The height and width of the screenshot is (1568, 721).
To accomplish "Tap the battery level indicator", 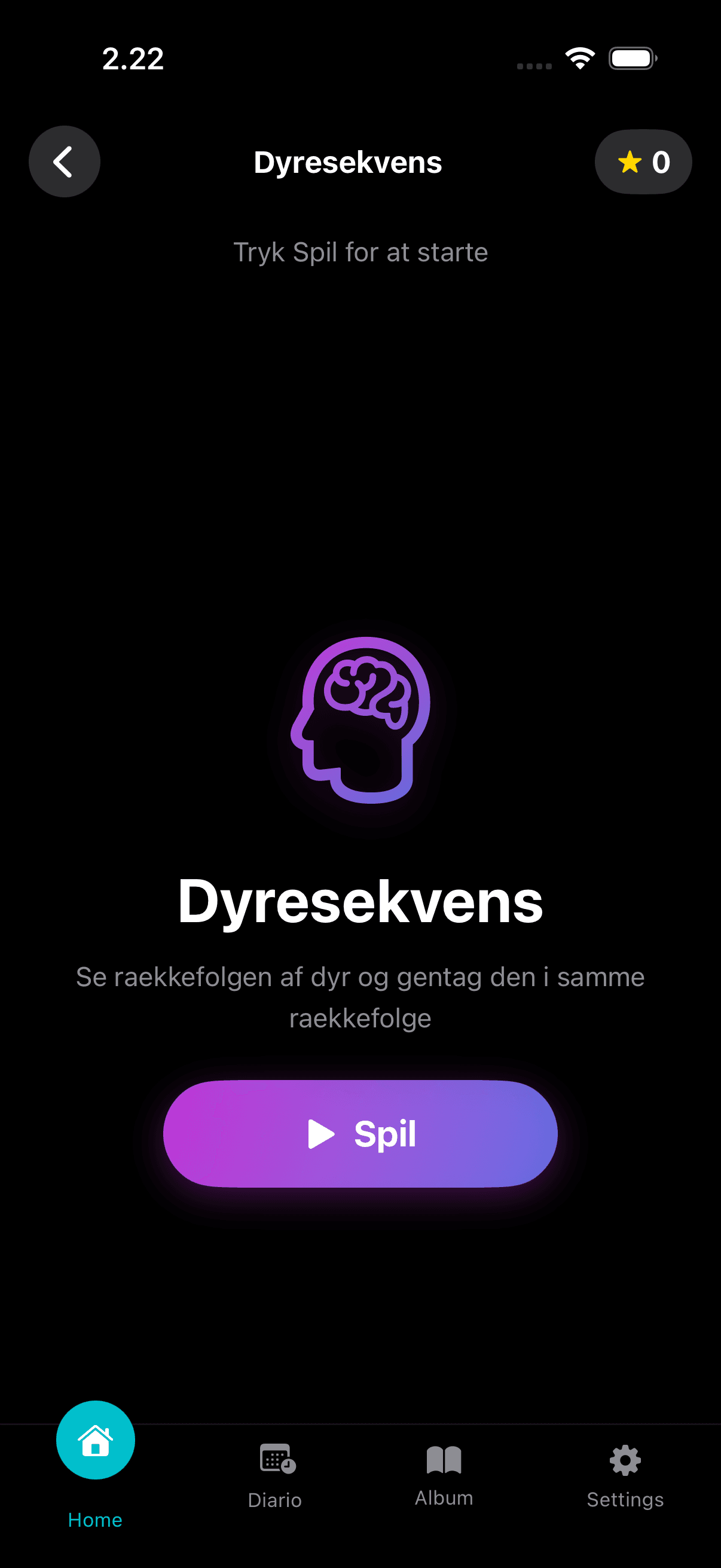I will coord(631,58).
